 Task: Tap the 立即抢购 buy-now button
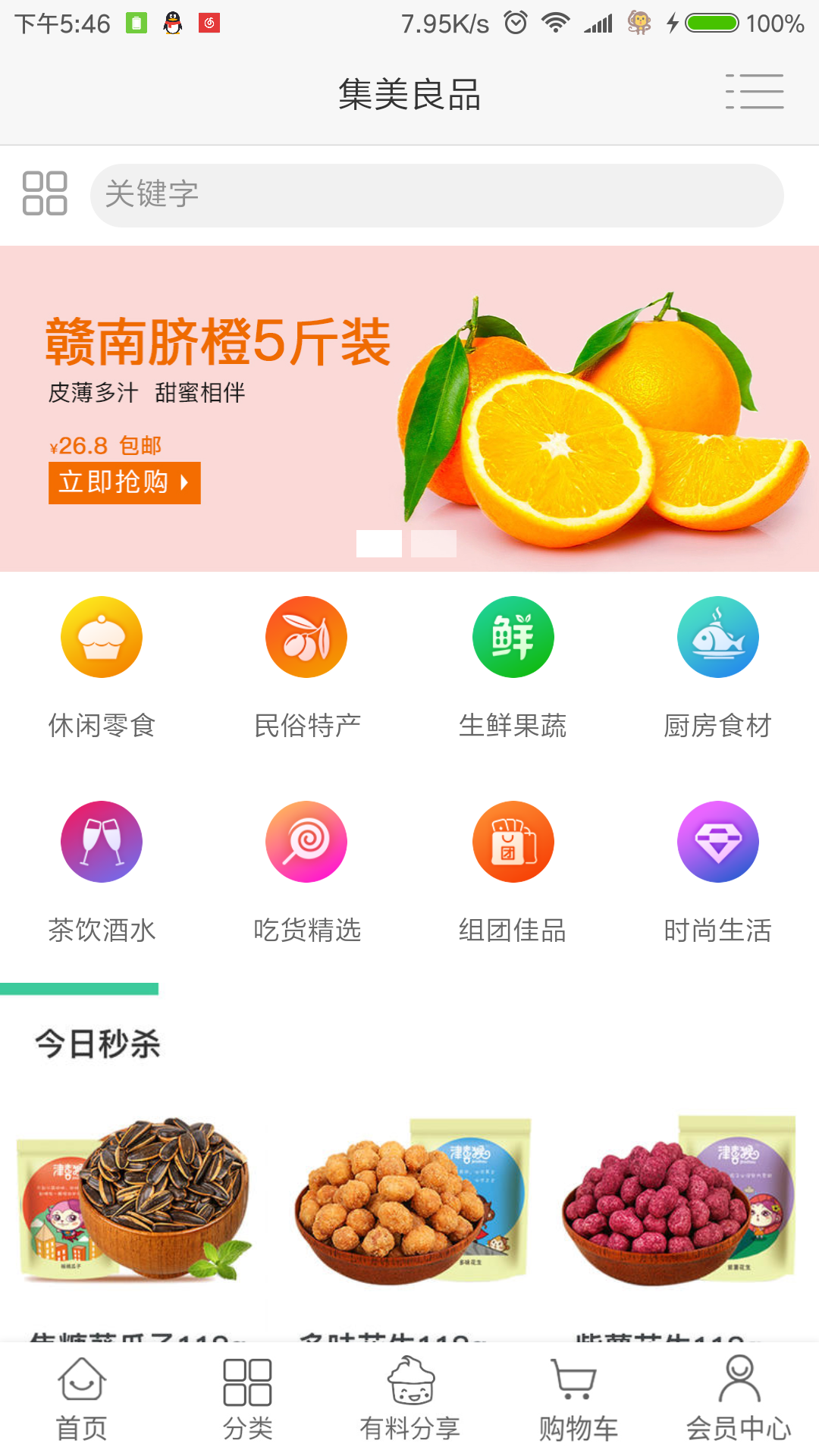[124, 482]
